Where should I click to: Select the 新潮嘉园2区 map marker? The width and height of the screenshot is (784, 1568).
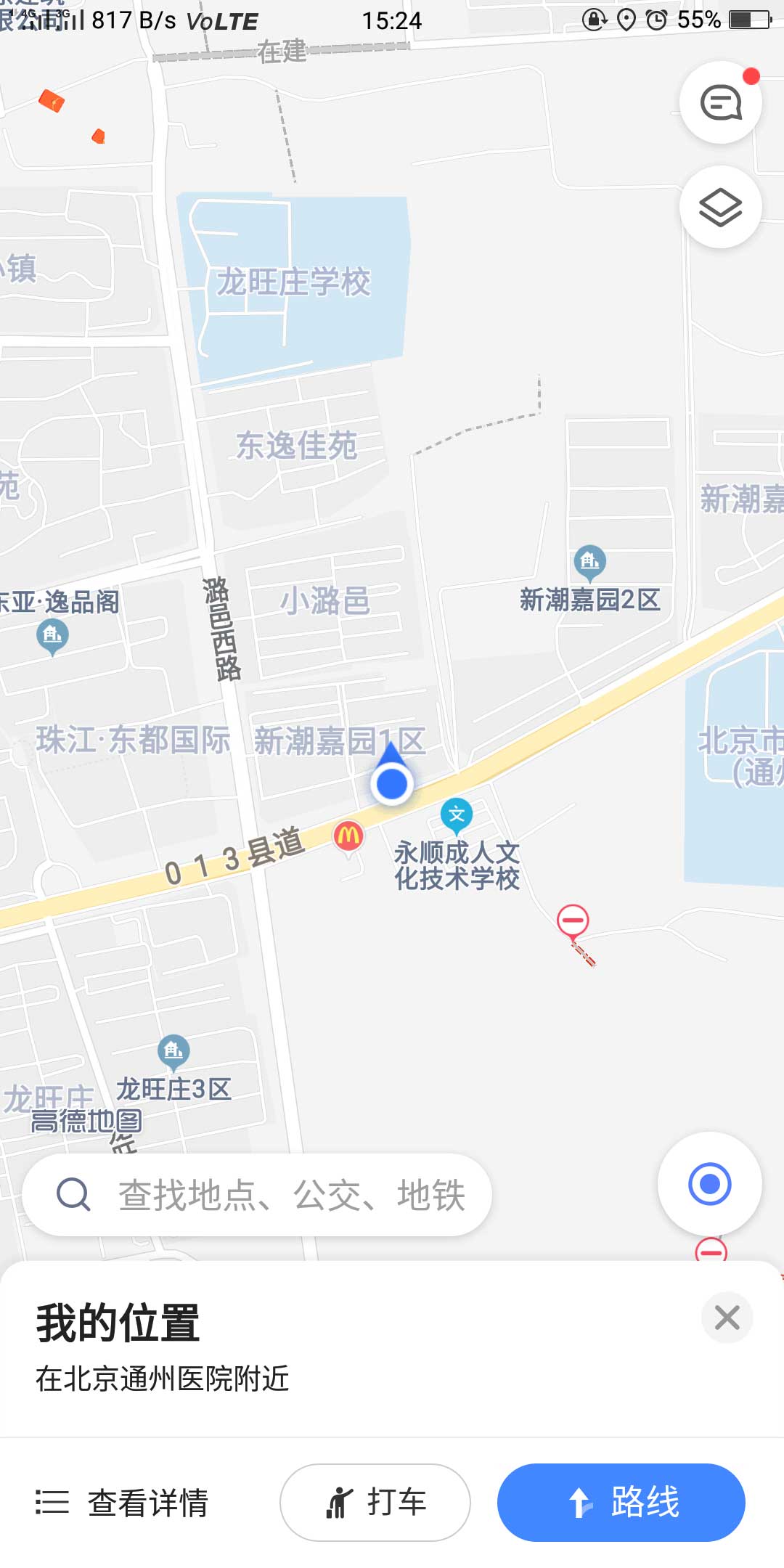tap(589, 561)
